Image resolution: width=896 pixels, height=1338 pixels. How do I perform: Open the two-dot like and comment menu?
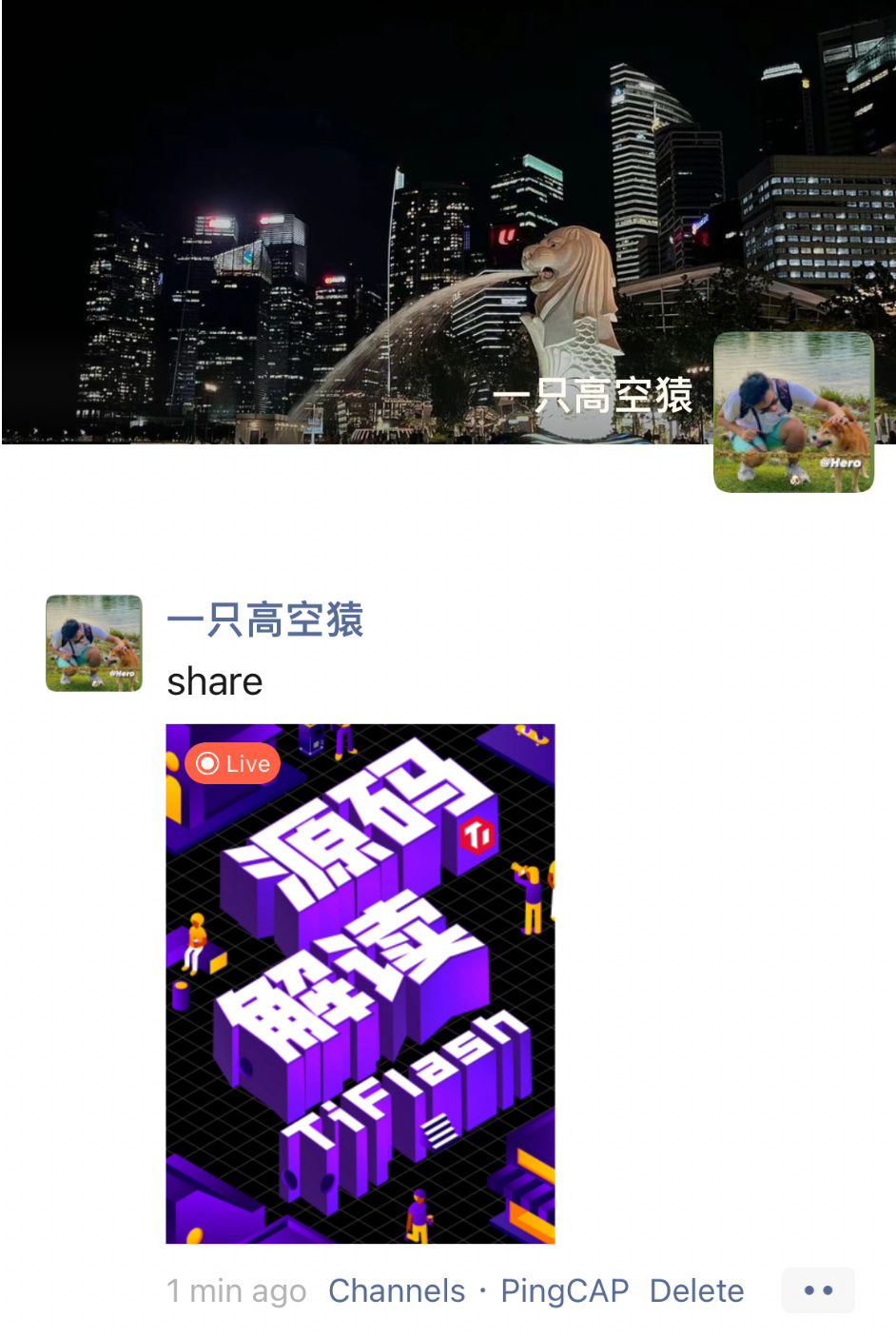click(818, 1290)
